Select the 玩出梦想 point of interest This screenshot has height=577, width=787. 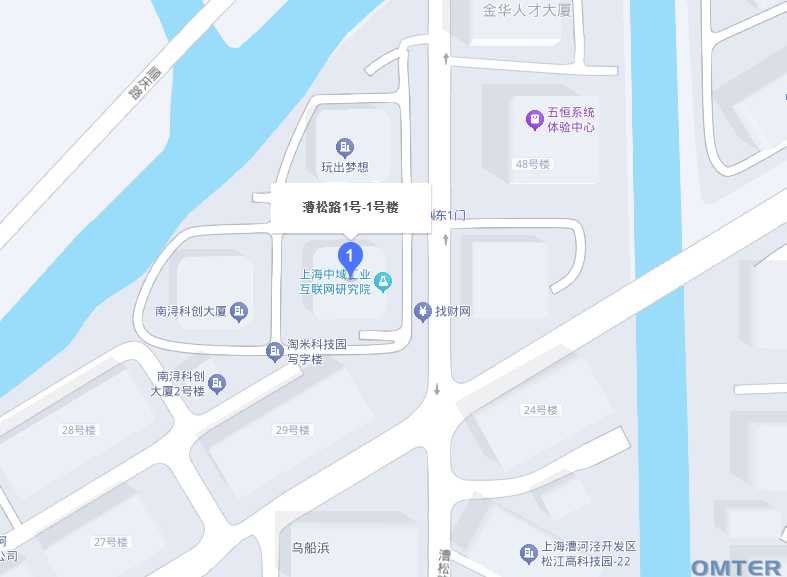pos(344,148)
